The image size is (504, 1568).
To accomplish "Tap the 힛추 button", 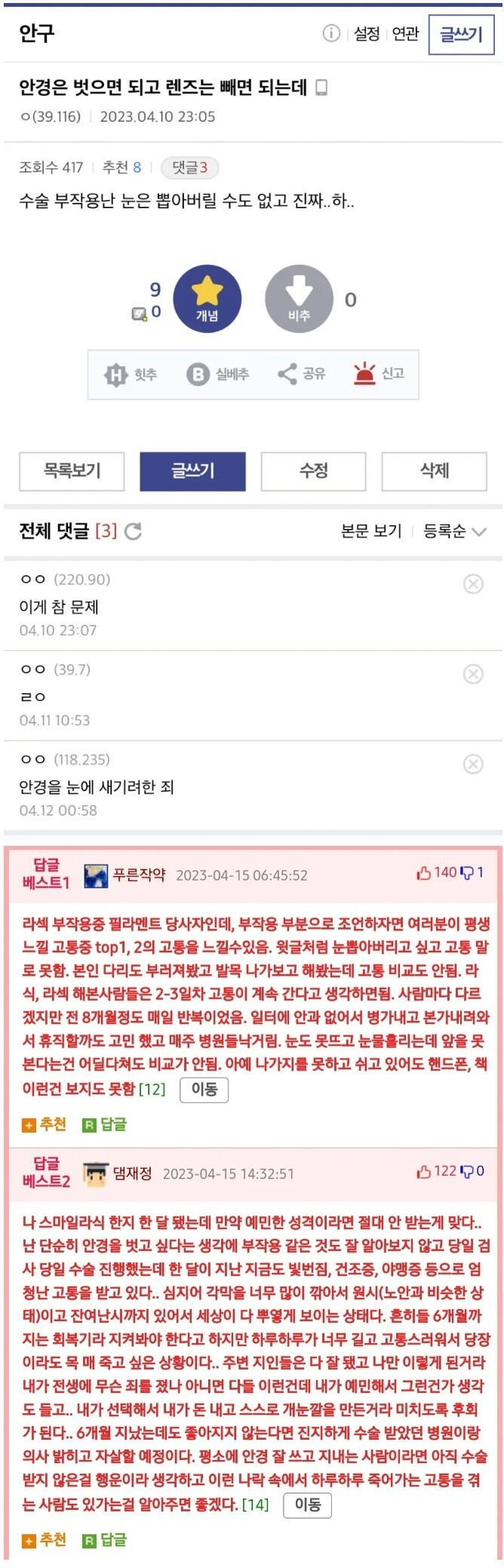I will (x=132, y=374).
